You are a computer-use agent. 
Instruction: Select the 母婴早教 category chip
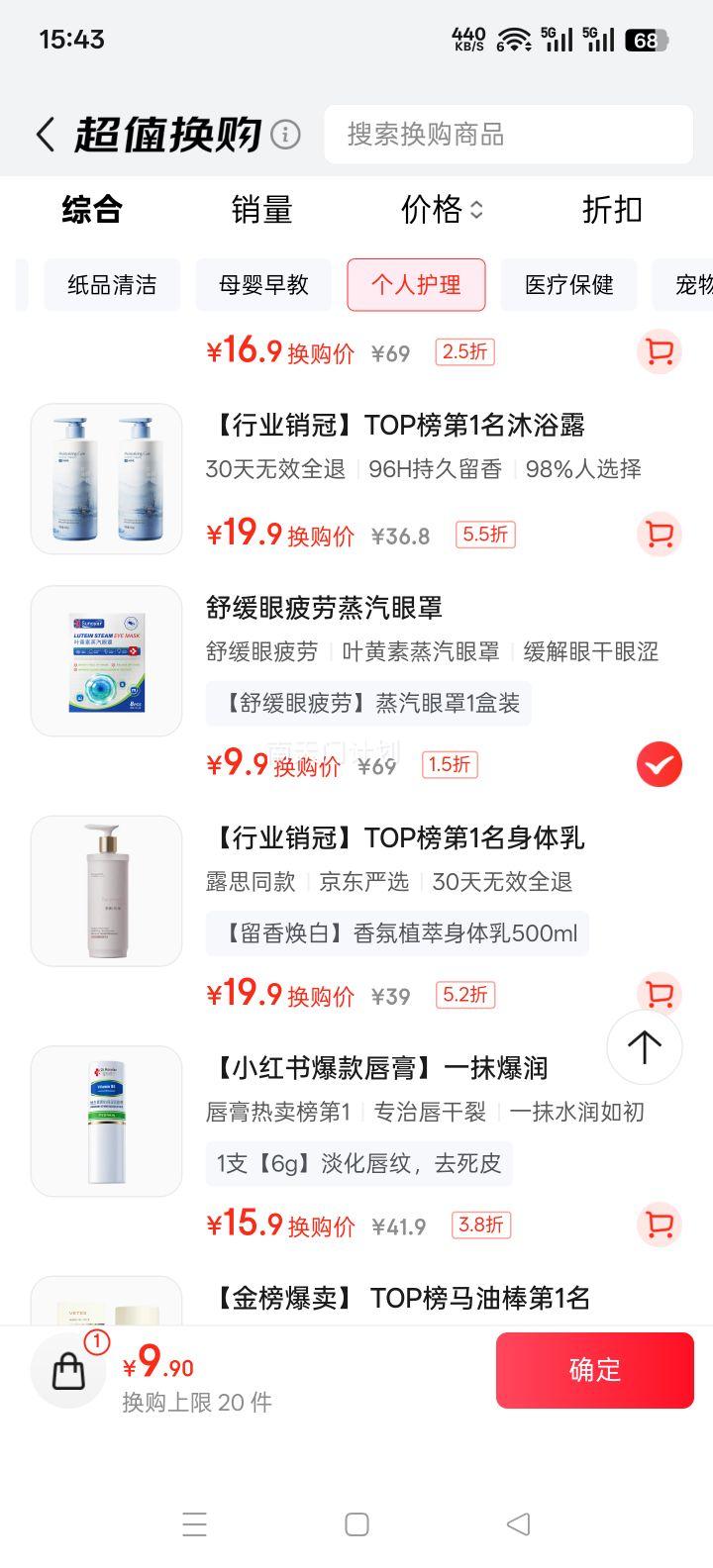tap(264, 285)
